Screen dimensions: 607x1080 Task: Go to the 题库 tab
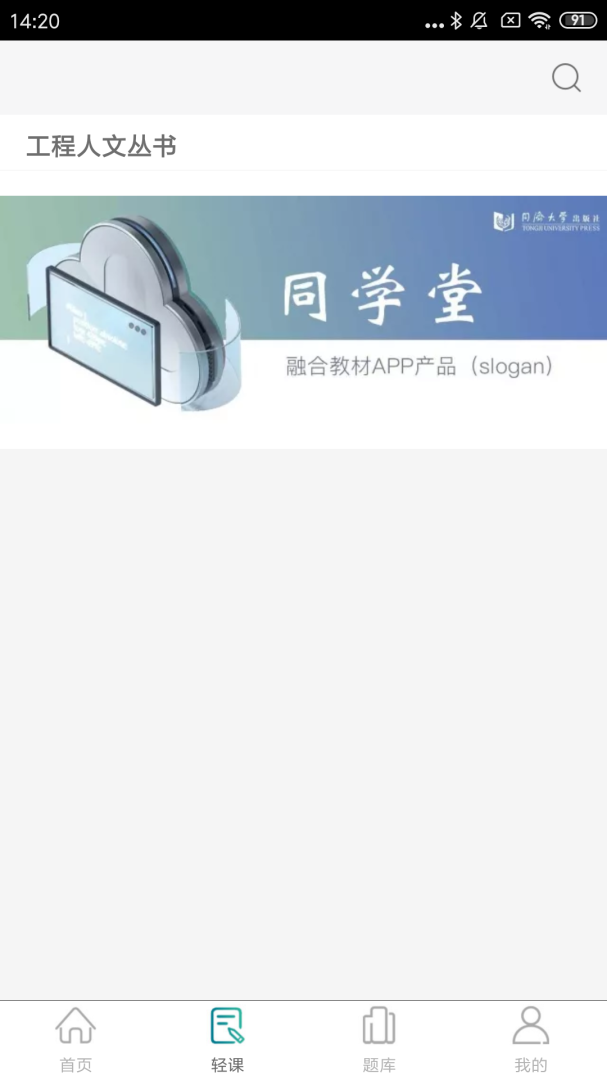click(379, 1040)
